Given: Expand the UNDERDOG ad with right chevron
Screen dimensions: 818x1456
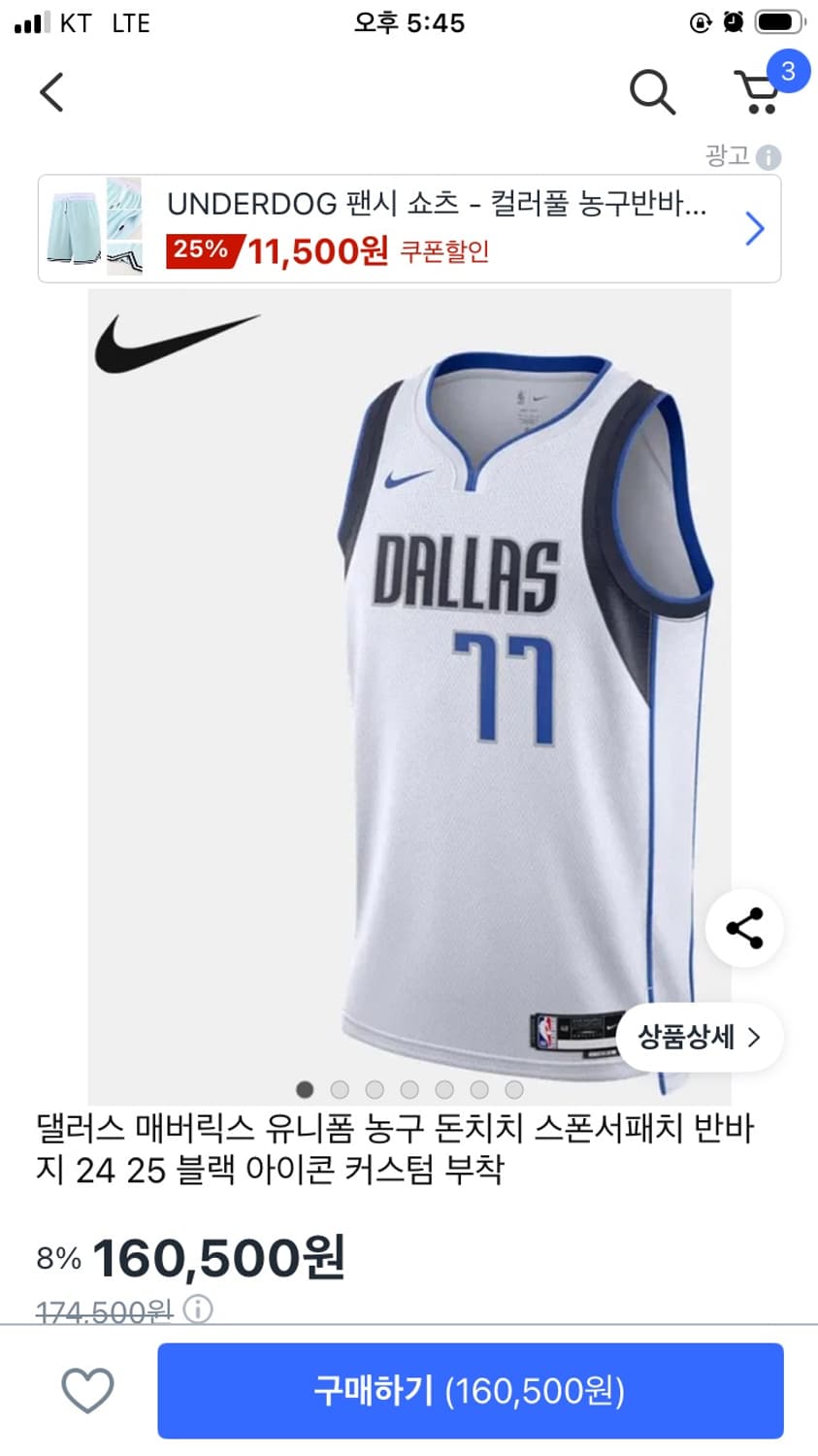Looking at the screenshot, I should [x=755, y=228].
